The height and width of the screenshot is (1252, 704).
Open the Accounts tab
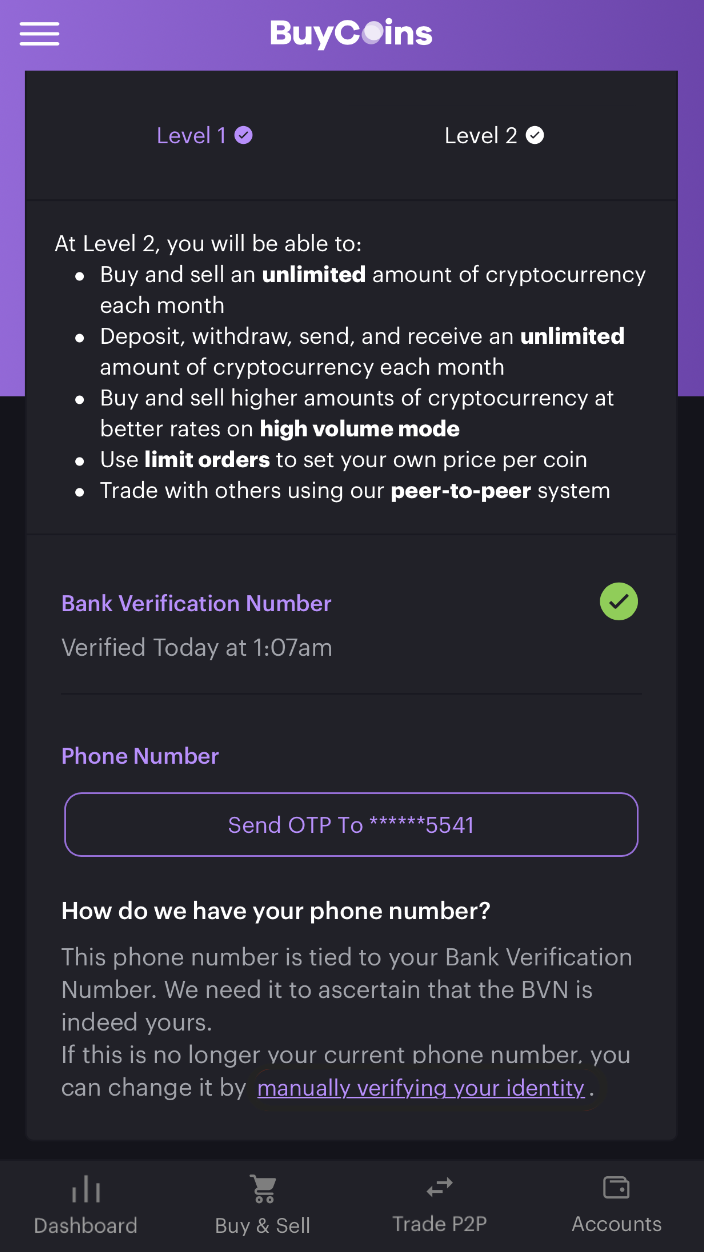click(x=617, y=1206)
